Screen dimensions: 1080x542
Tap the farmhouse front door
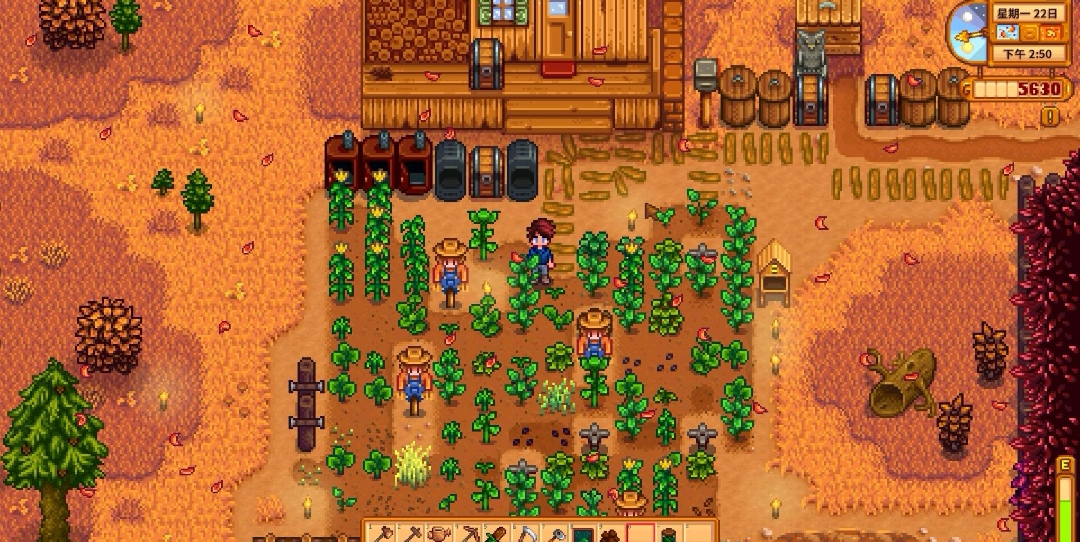tap(556, 35)
